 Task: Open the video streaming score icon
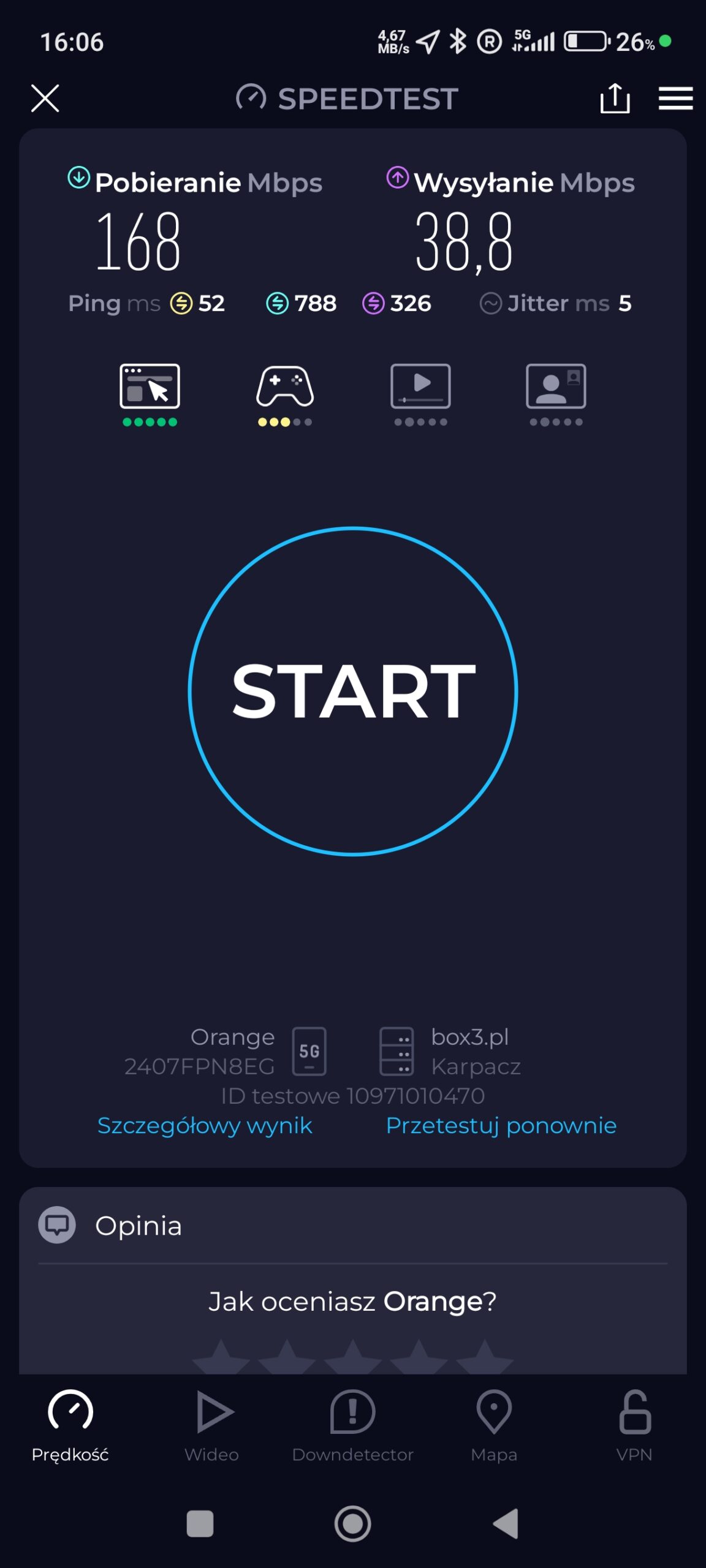pyautogui.click(x=421, y=393)
